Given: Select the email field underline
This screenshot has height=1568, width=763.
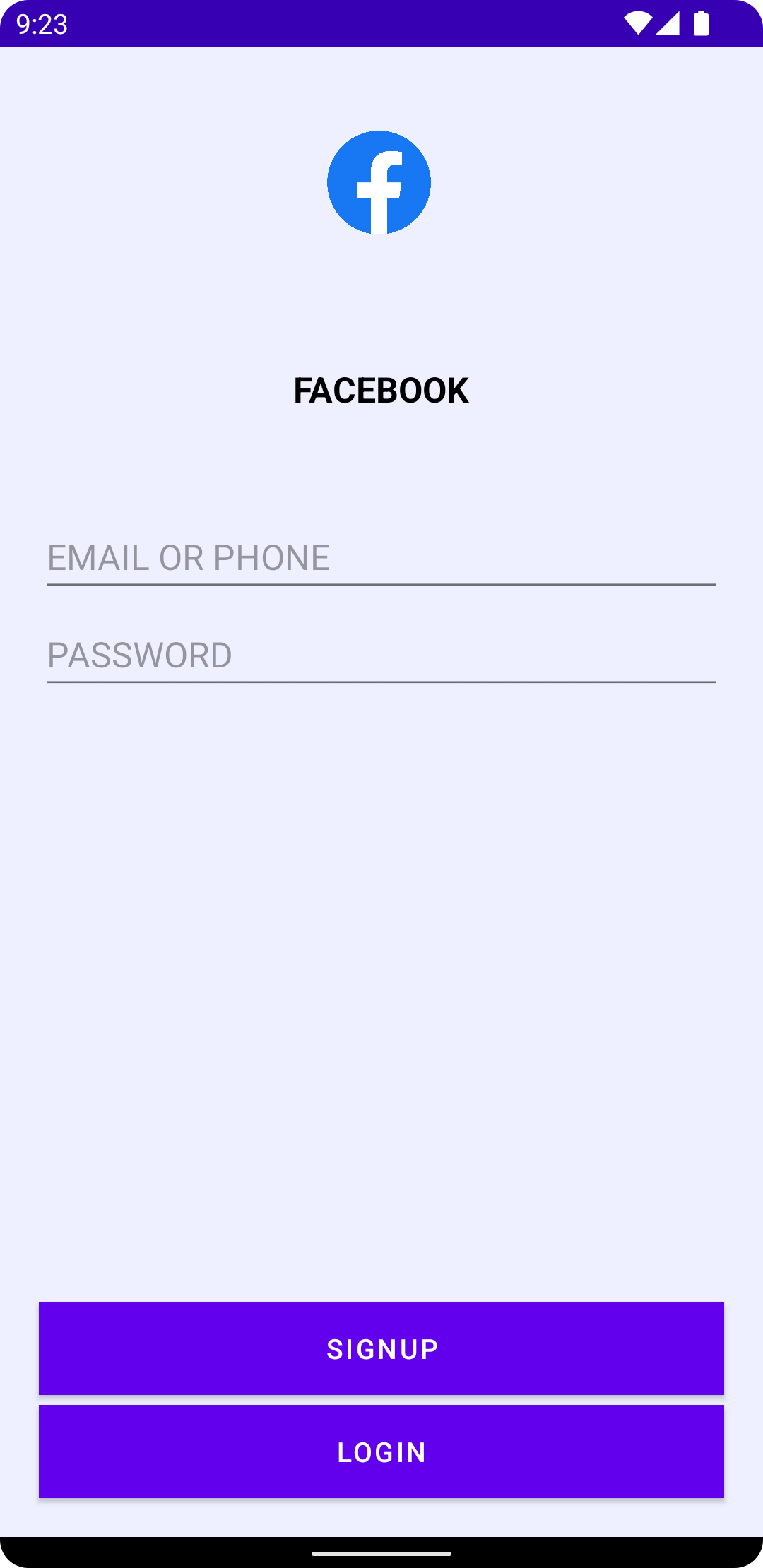Looking at the screenshot, I should pos(381,584).
